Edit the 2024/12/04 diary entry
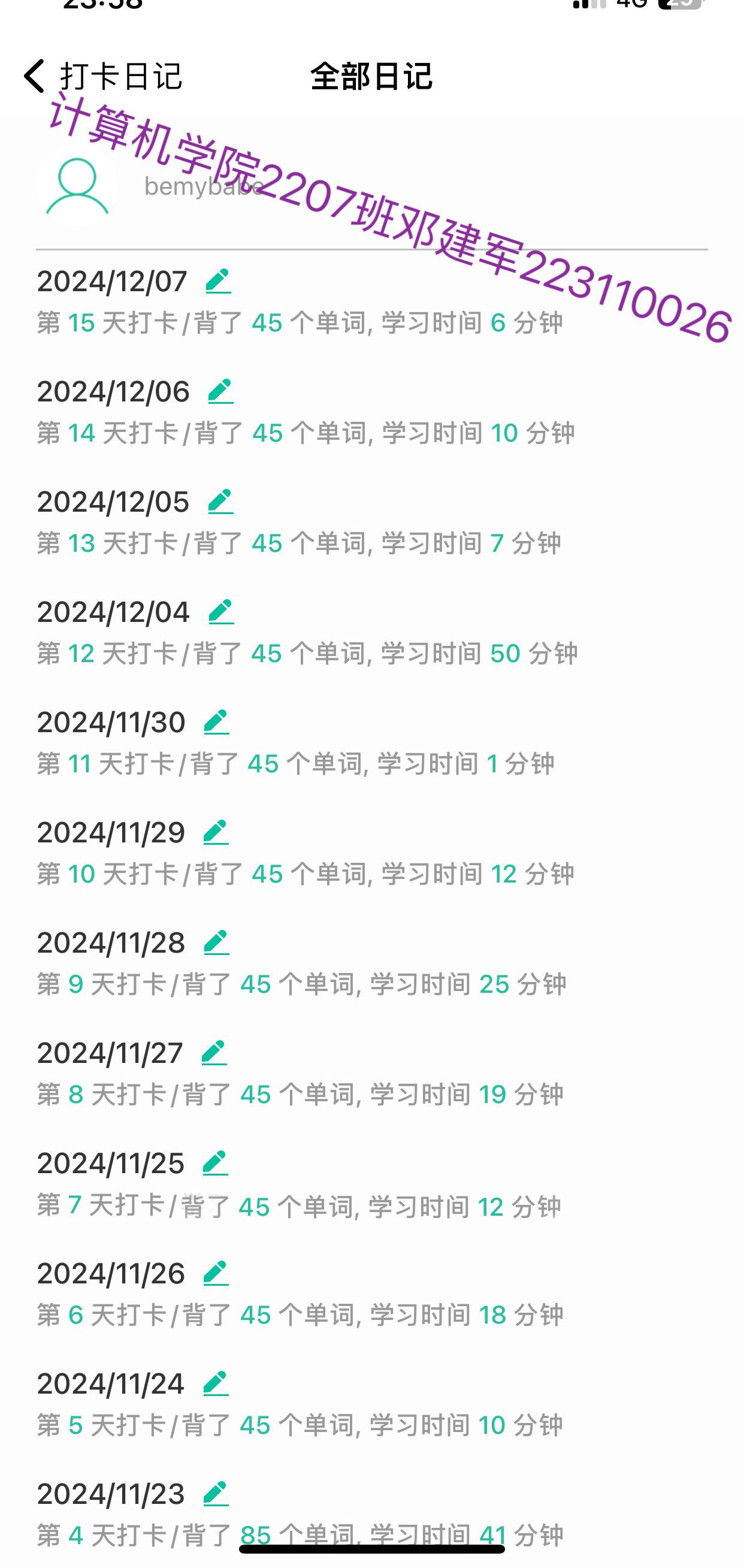This screenshot has width=744, height=1568. pos(221,612)
